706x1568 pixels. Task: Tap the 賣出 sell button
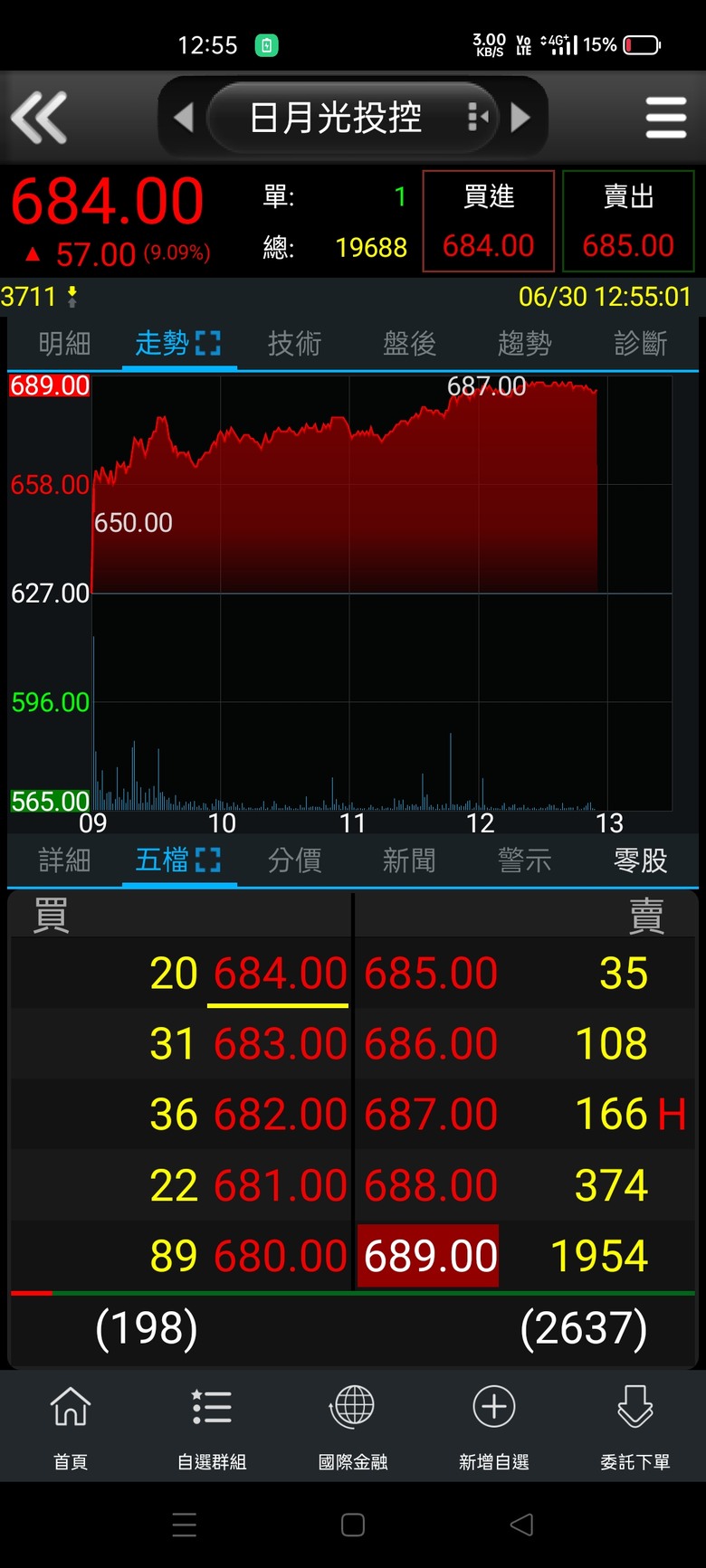[628, 221]
